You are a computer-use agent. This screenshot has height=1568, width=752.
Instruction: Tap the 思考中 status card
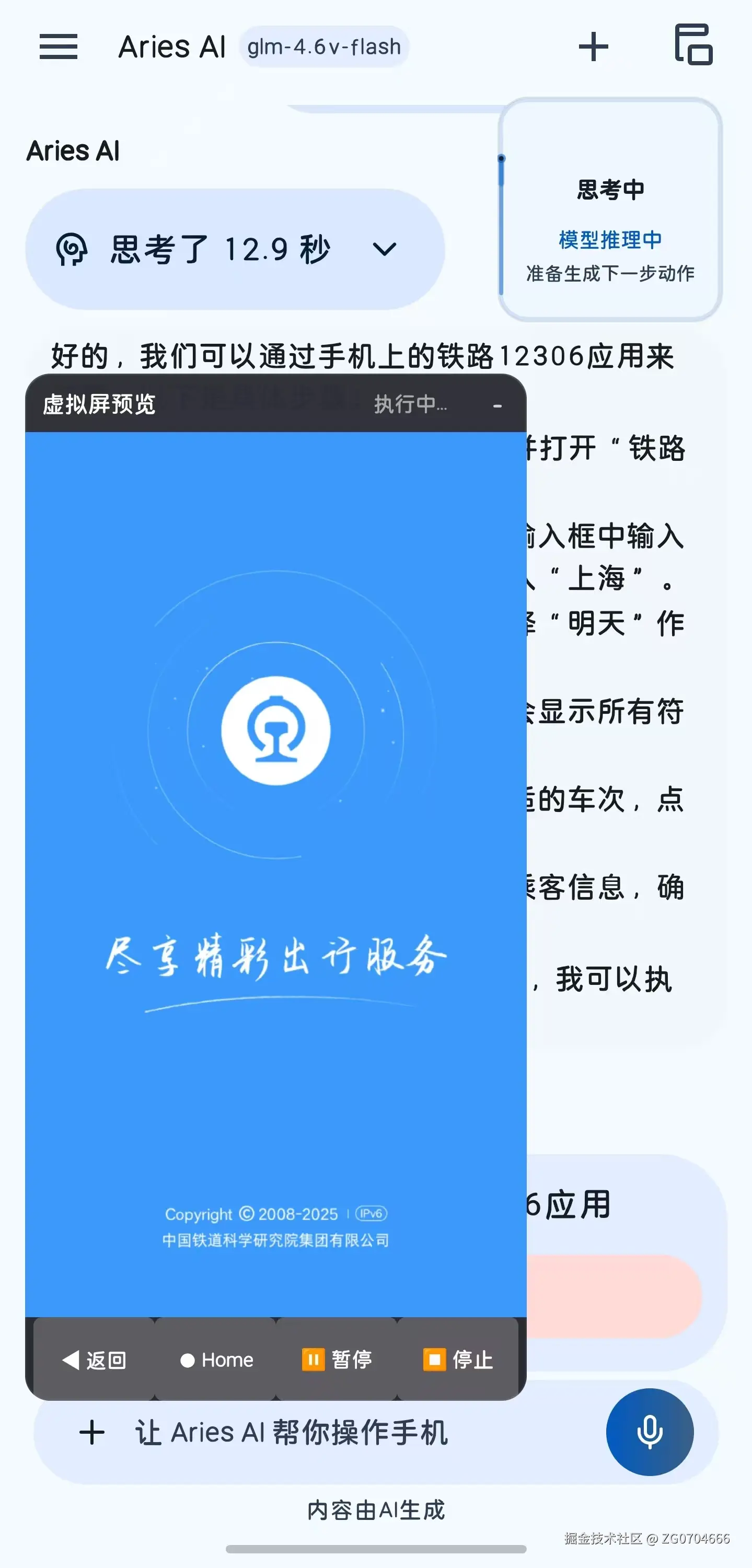[x=610, y=209]
